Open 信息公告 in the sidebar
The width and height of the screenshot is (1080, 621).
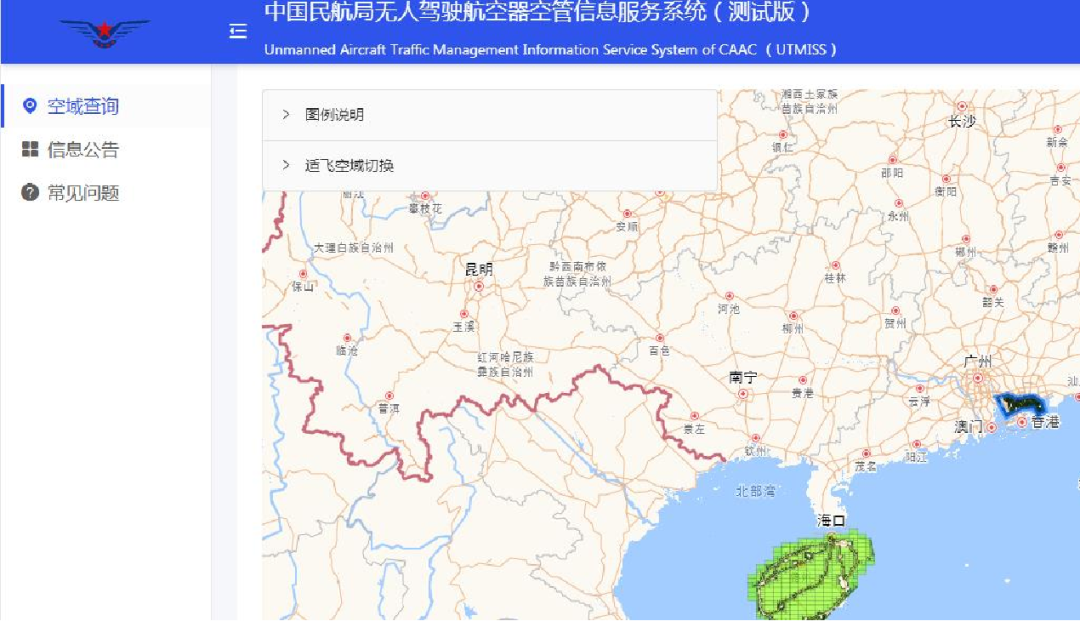point(83,150)
